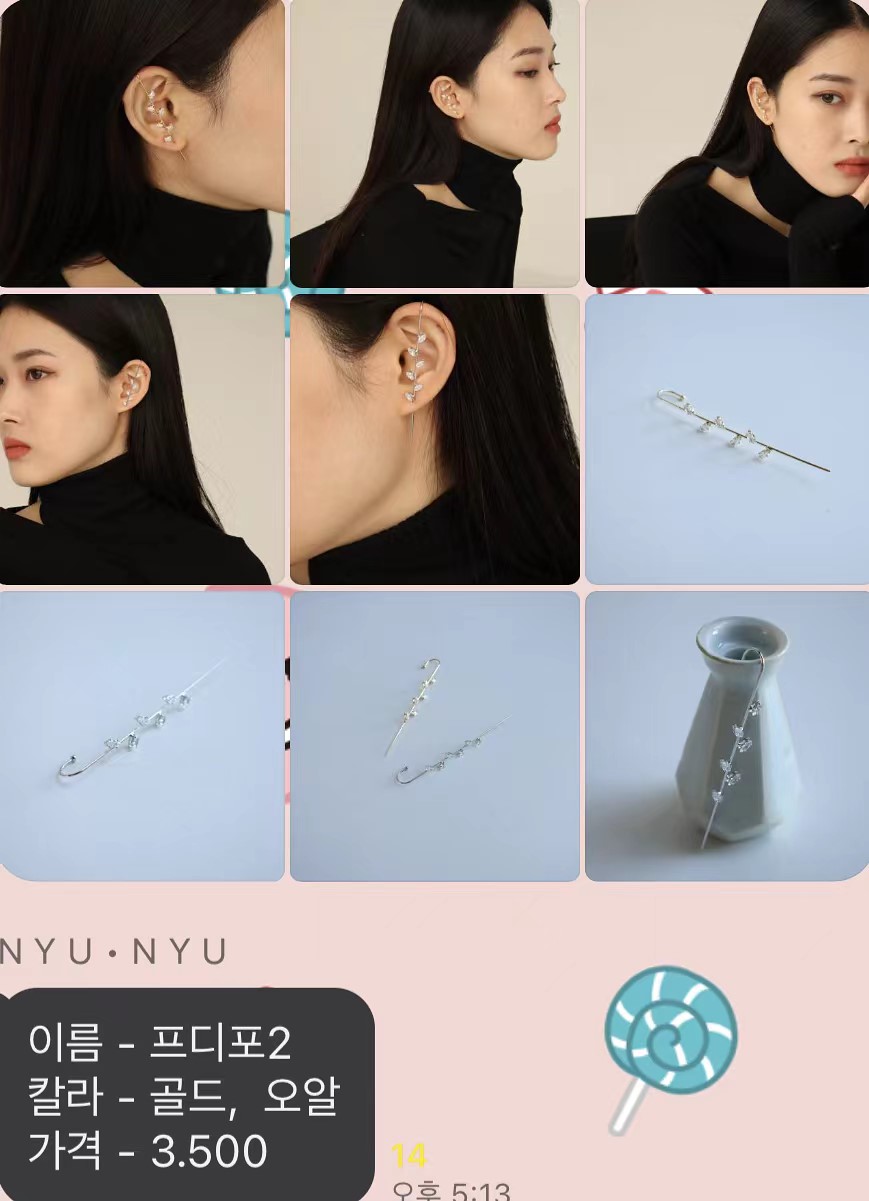Screen dimensions: 869x1201
Task: Open the single silver ear pin product photo
Action: click(x=142, y=735)
